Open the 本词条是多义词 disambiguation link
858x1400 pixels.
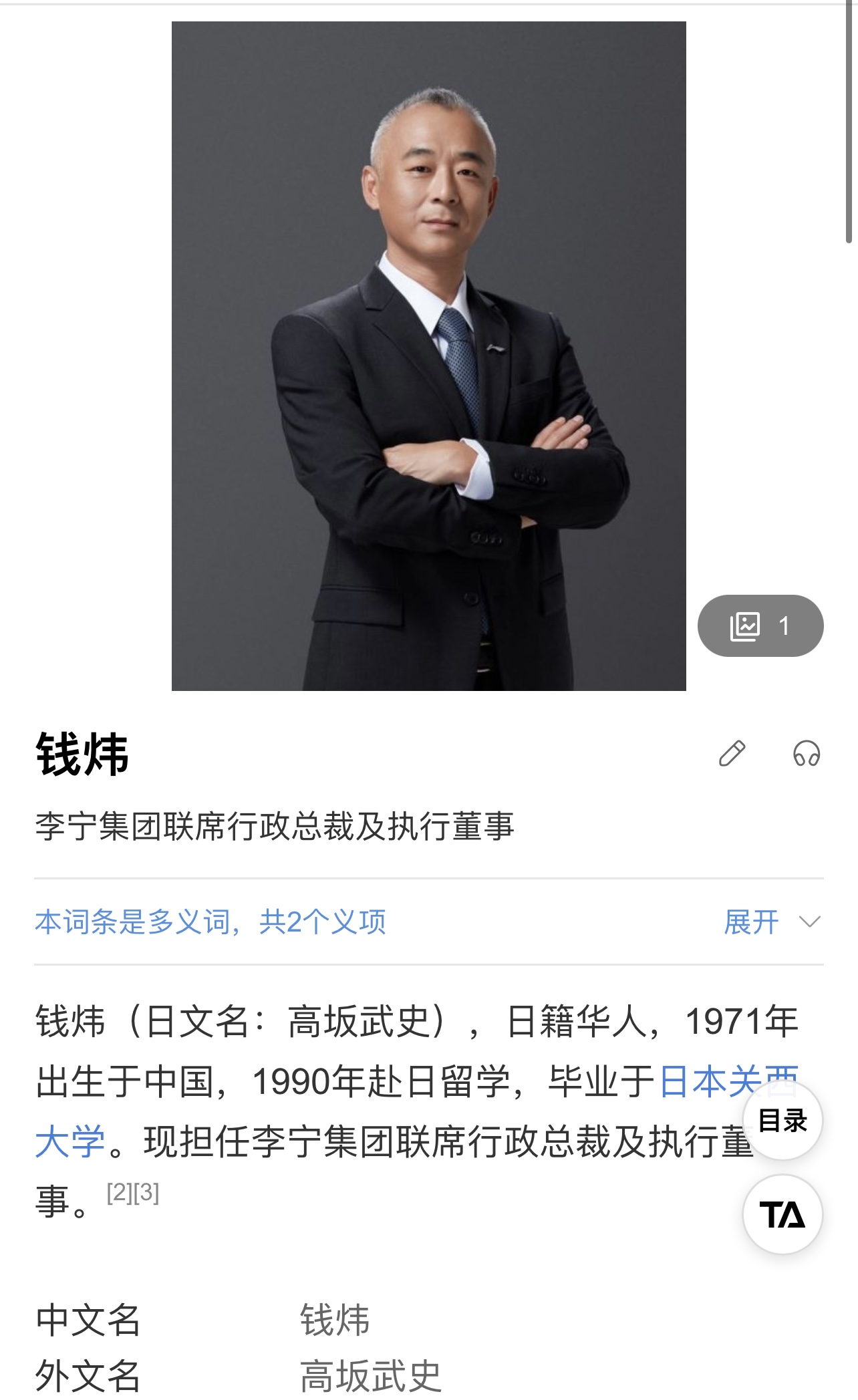(210, 922)
